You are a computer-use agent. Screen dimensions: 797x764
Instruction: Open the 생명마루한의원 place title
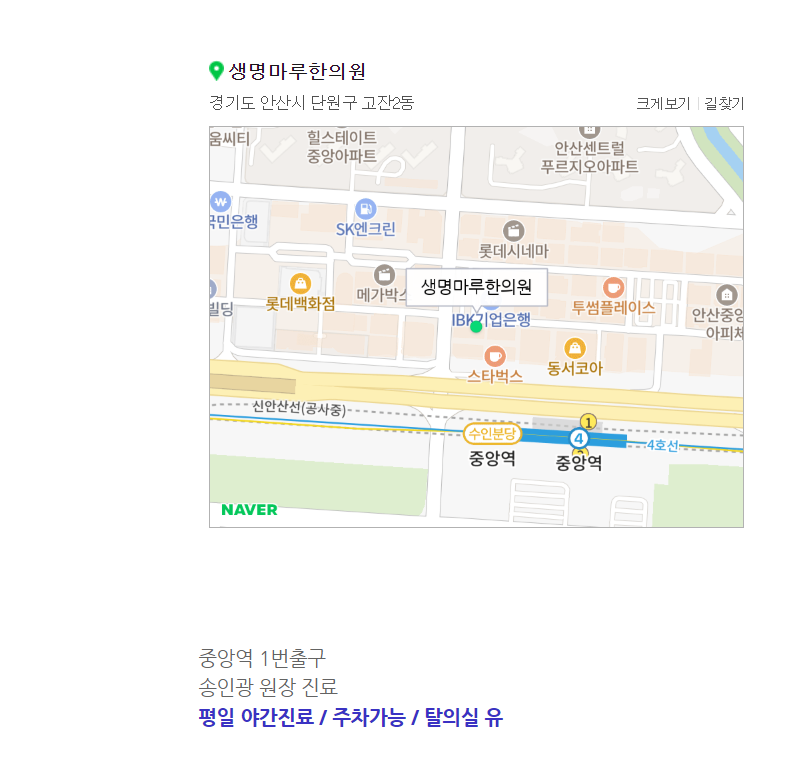297,71
